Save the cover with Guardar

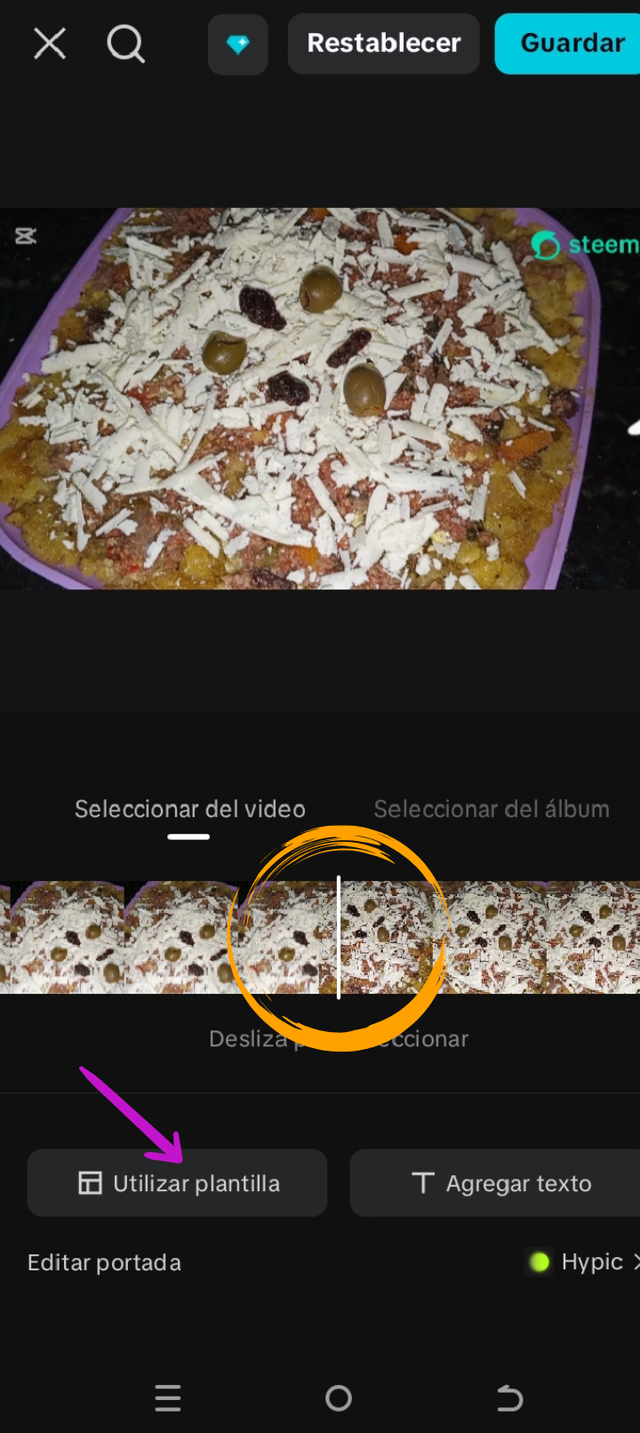pos(570,44)
